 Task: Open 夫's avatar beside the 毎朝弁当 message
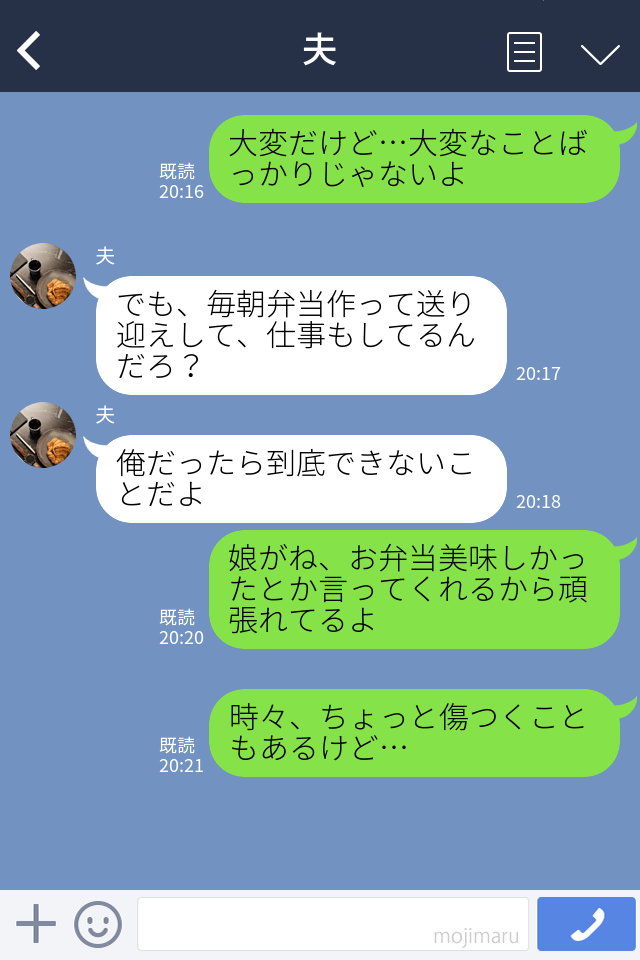(x=43, y=276)
